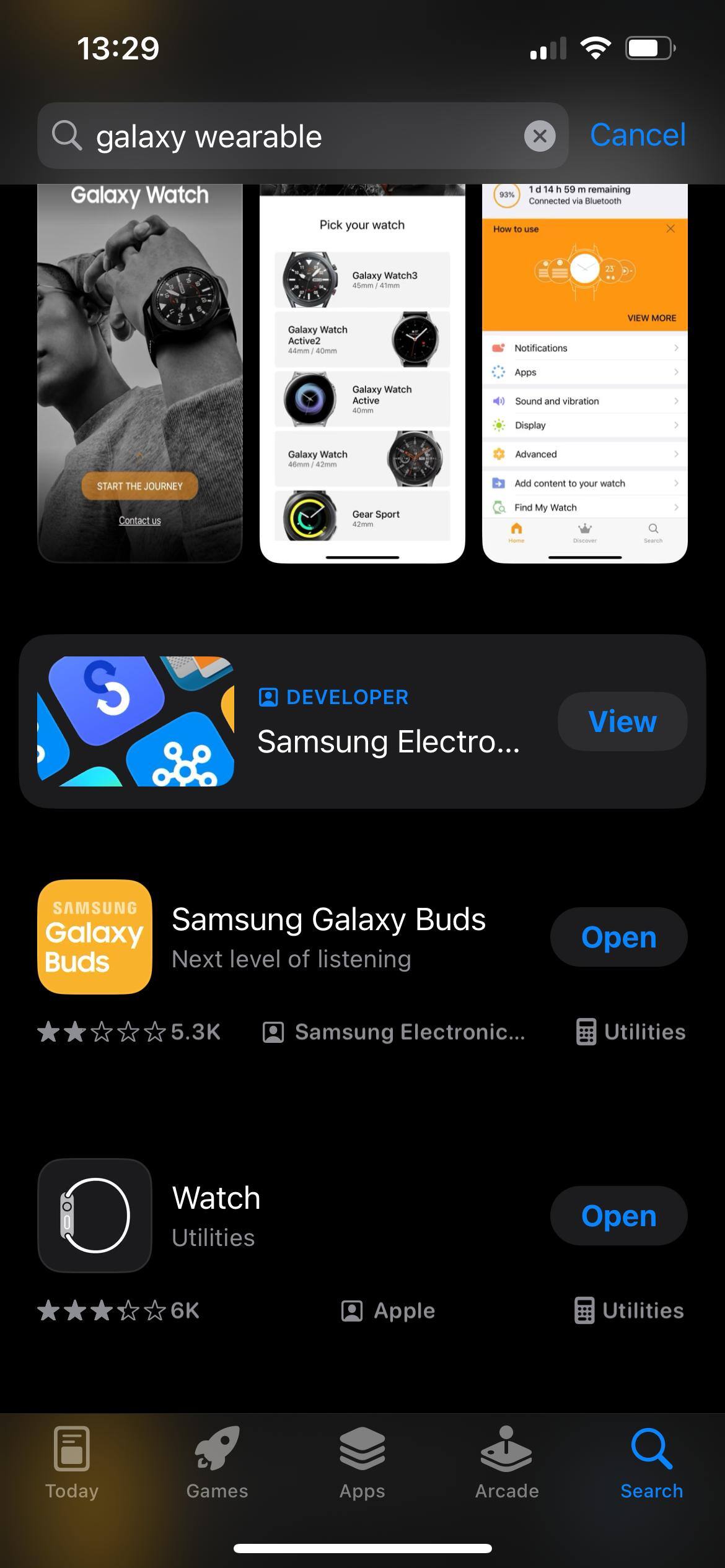Open the Apple Watch app
The width and height of the screenshot is (725, 1568).
[618, 1216]
